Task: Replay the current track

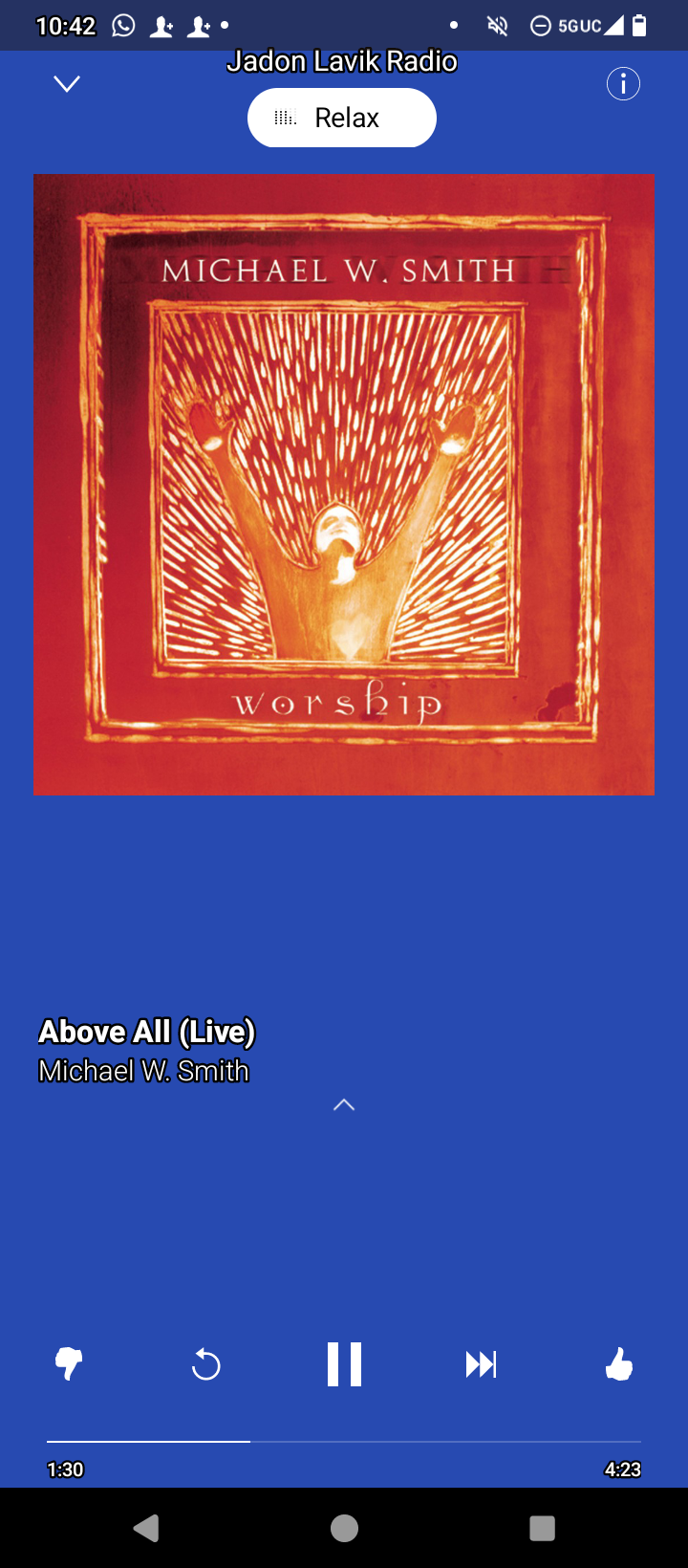Action: pyautogui.click(x=205, y=1364)
